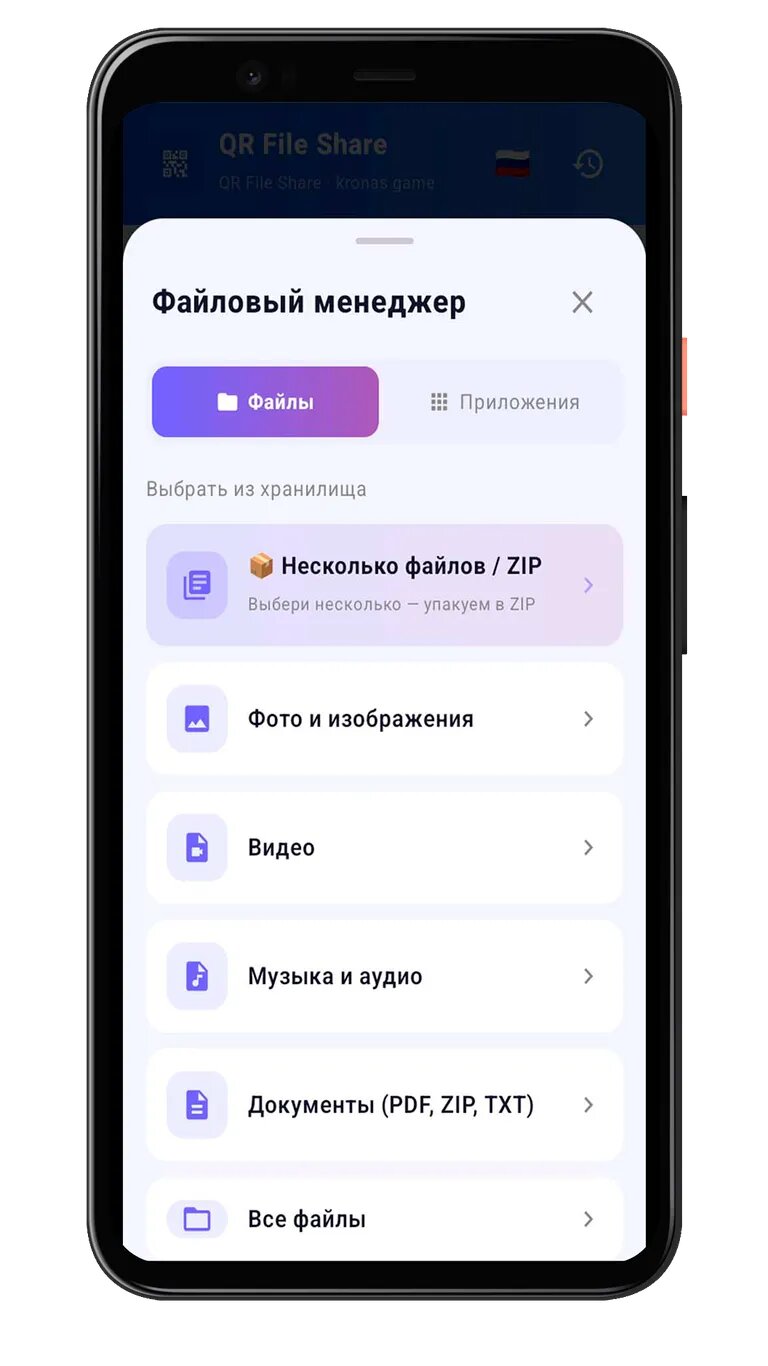Viewport: 768px width, 1366px height.
Task: Select the Файлы tab
Action: 265,402
